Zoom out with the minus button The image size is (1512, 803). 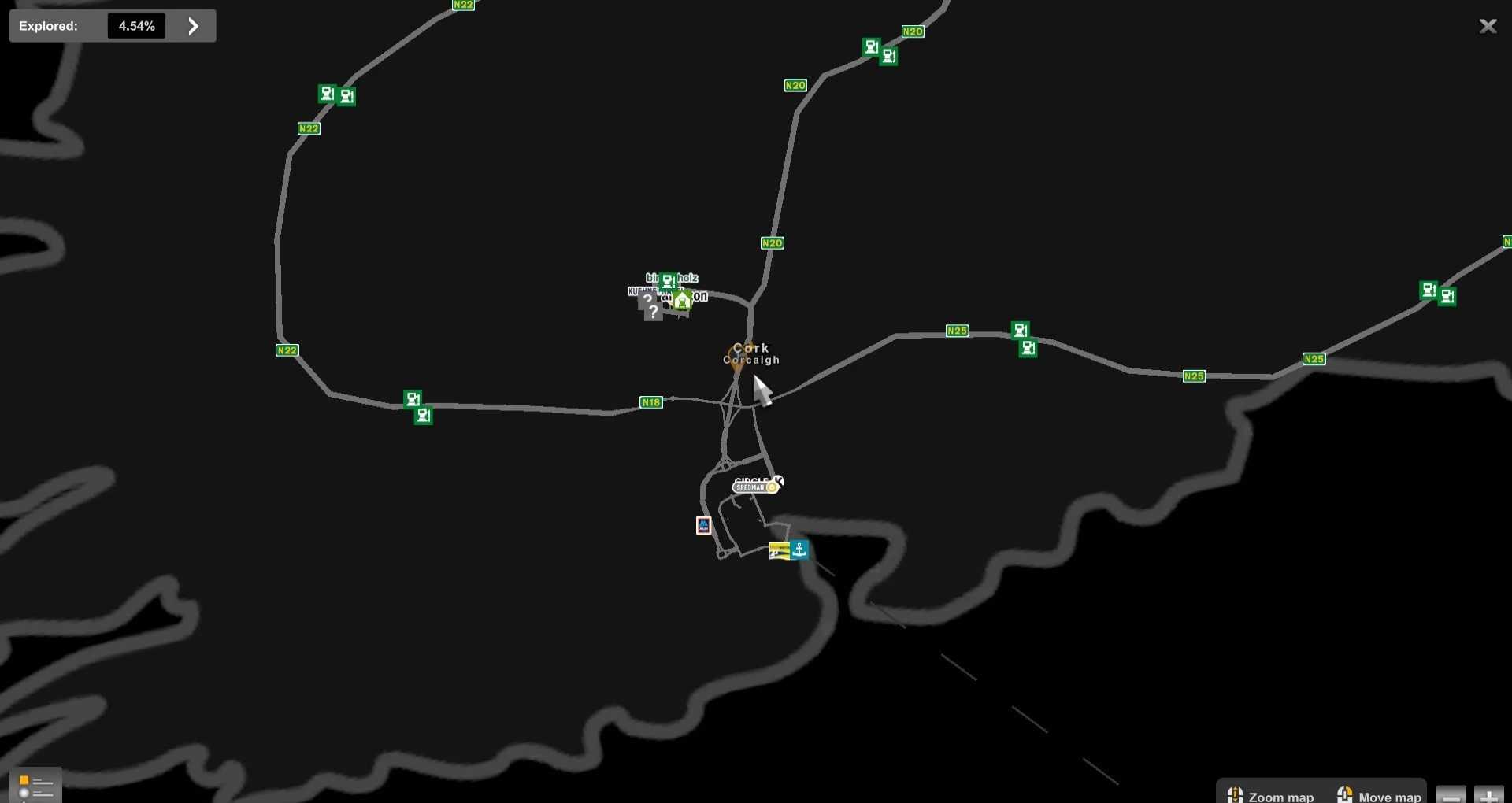tap(1451, 794)
